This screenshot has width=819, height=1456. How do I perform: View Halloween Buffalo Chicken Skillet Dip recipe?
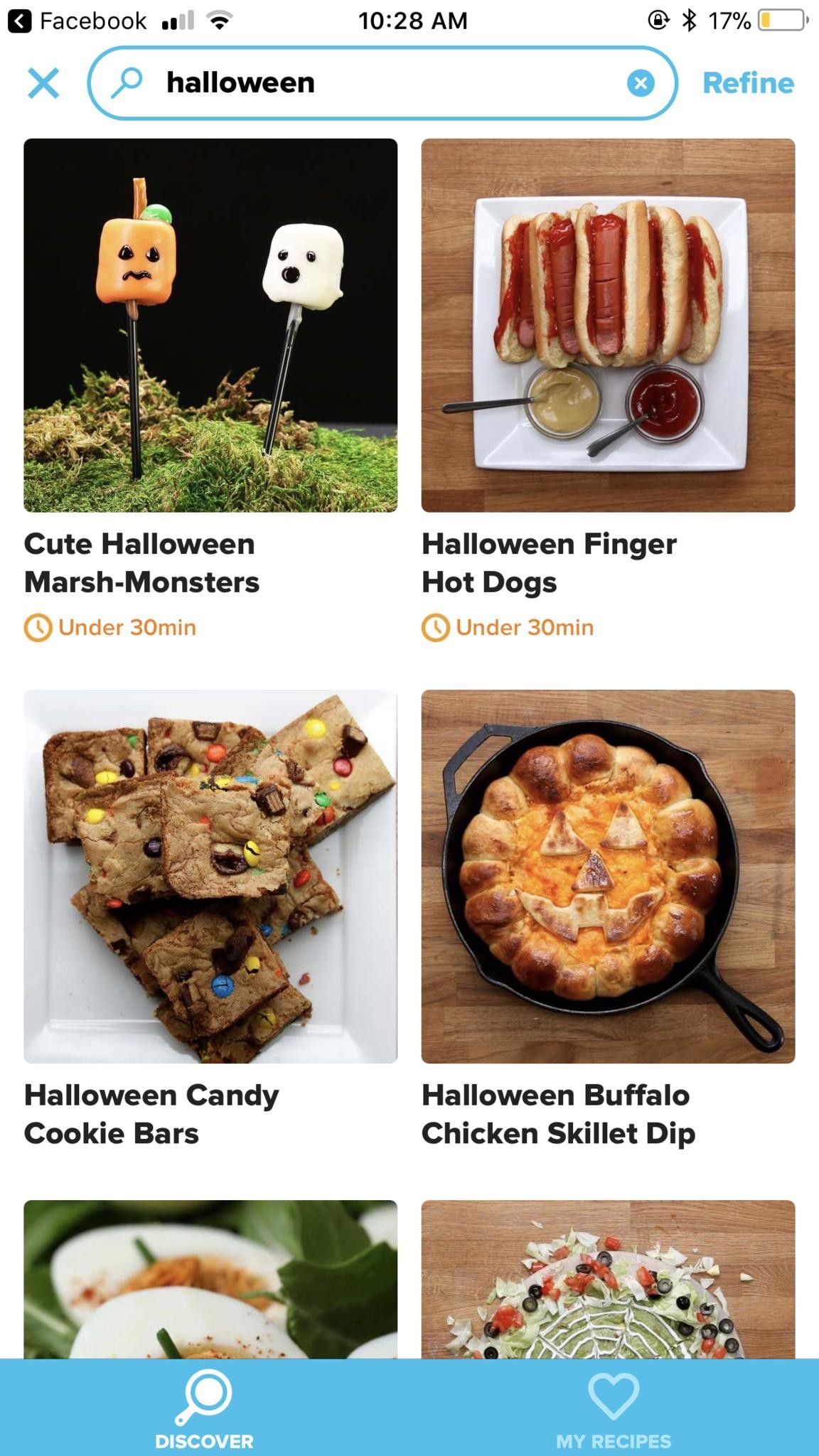[608, 876]
